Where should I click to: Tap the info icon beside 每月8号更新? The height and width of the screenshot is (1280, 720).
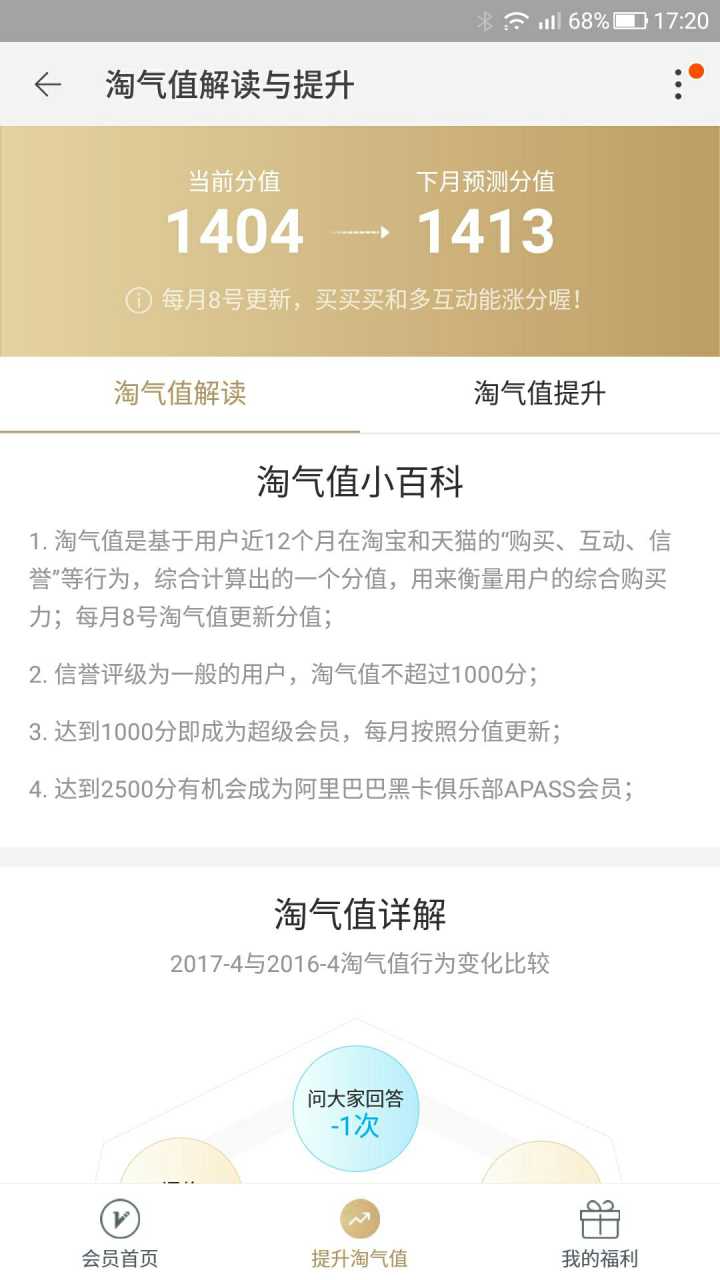point(138,300)
